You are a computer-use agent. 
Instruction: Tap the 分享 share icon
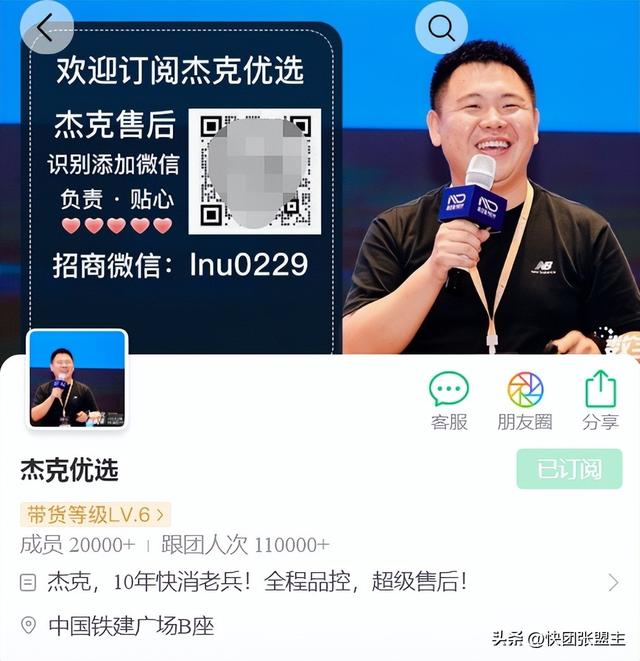coord(600,399)
